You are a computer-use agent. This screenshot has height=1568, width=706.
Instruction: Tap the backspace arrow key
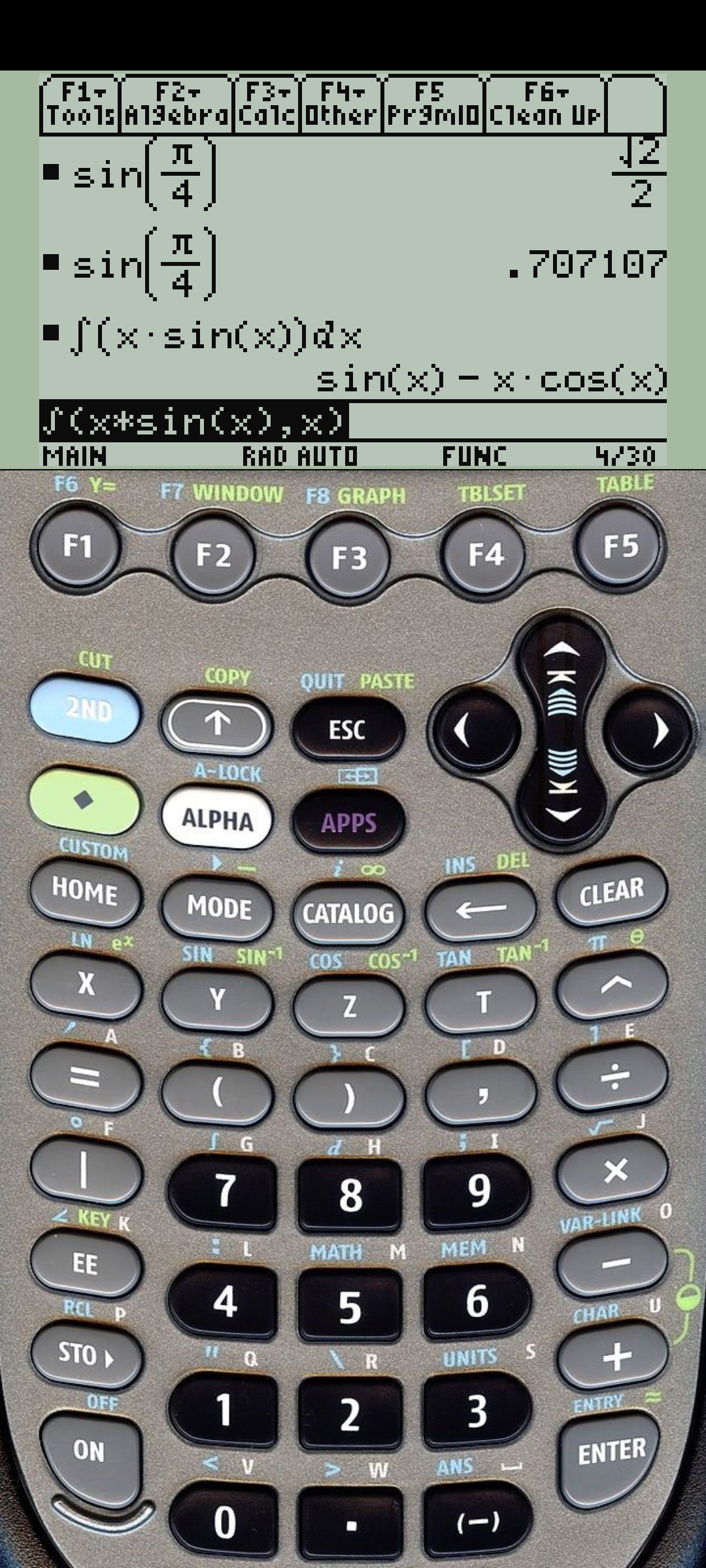[x=480, y=908]
